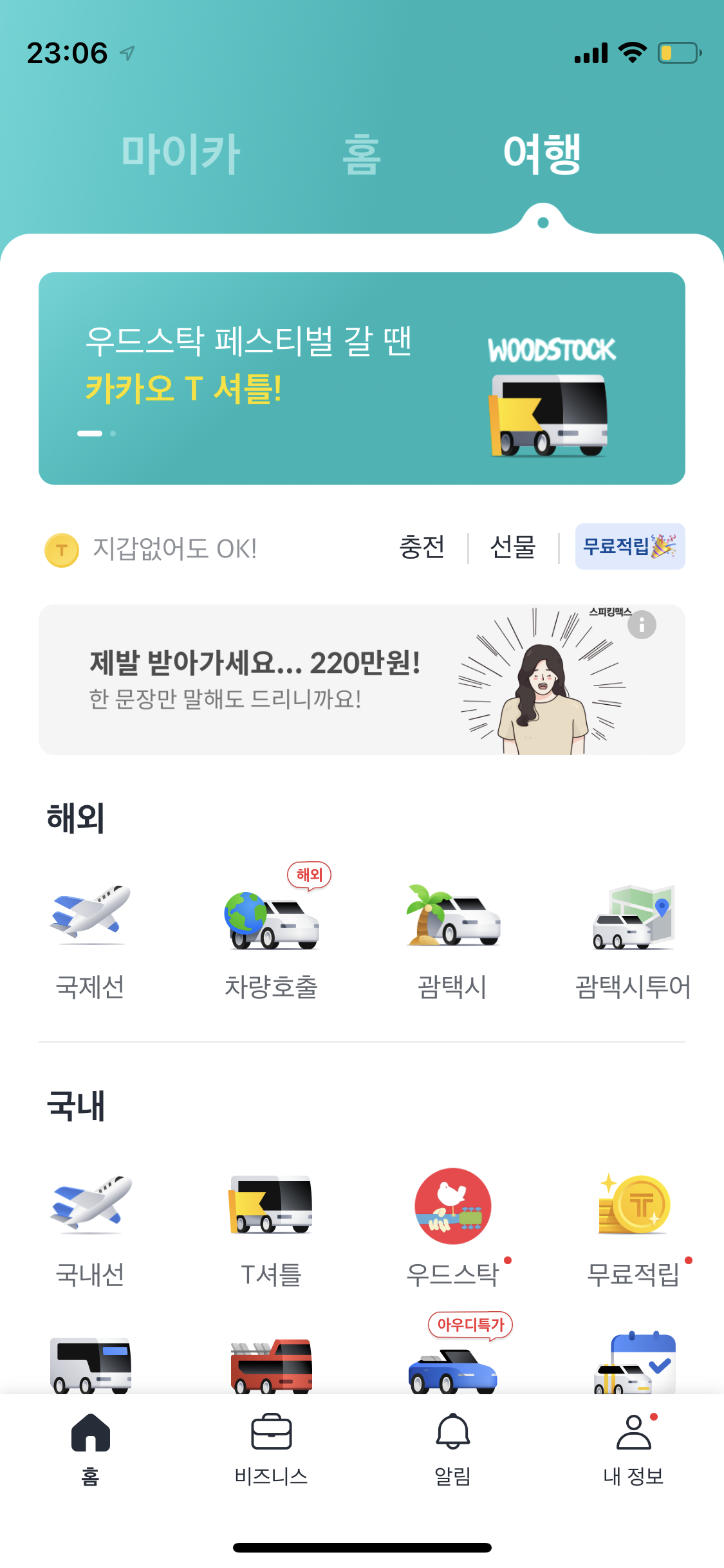
Task: Tap the second carousel page indicator dot
Action: coord(114,433)
